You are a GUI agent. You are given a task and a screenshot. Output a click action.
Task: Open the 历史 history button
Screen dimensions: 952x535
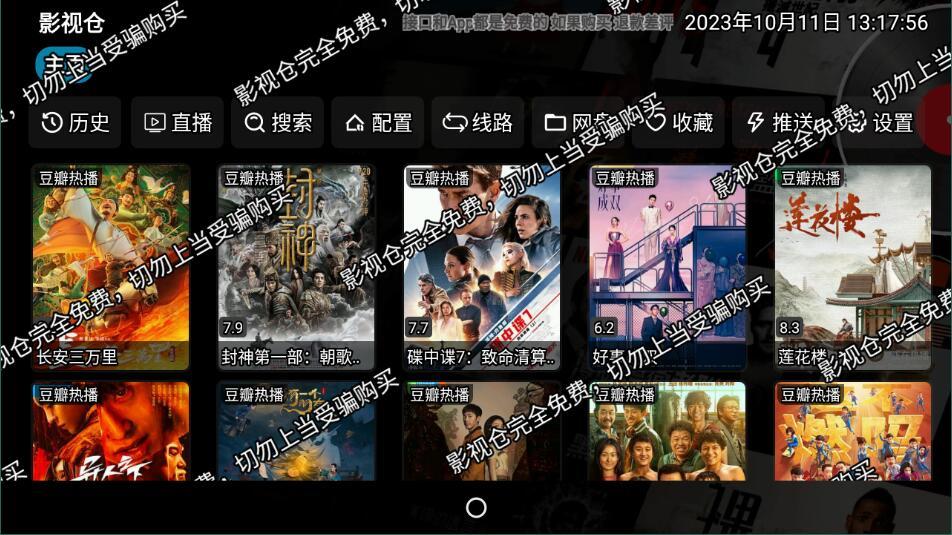click(76, 123)
